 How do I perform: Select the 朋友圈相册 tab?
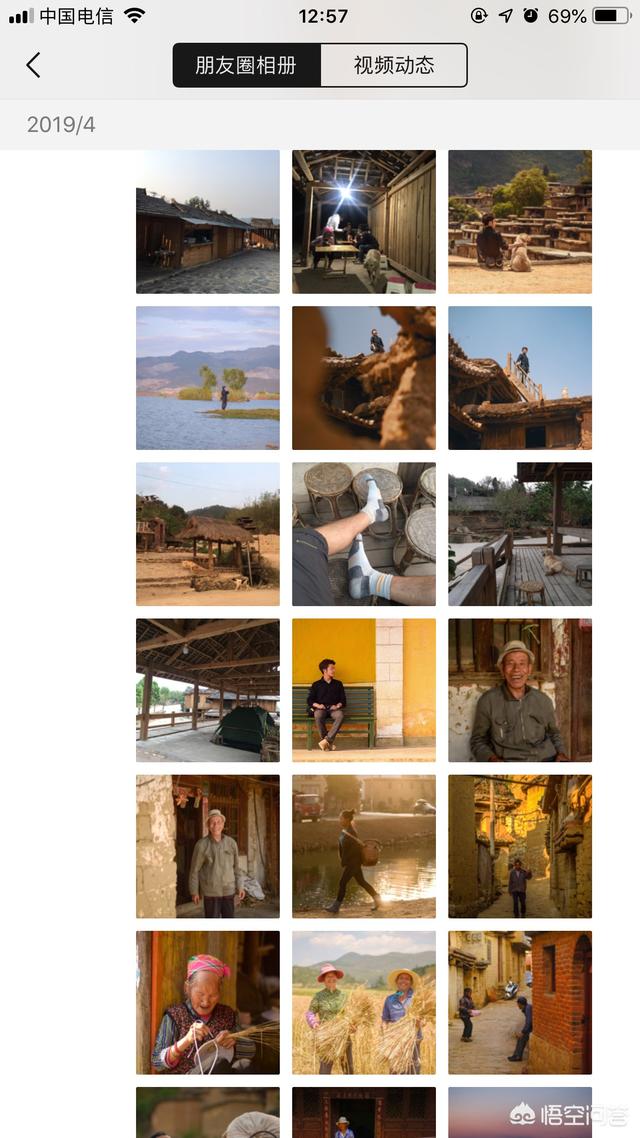point(246,66)
